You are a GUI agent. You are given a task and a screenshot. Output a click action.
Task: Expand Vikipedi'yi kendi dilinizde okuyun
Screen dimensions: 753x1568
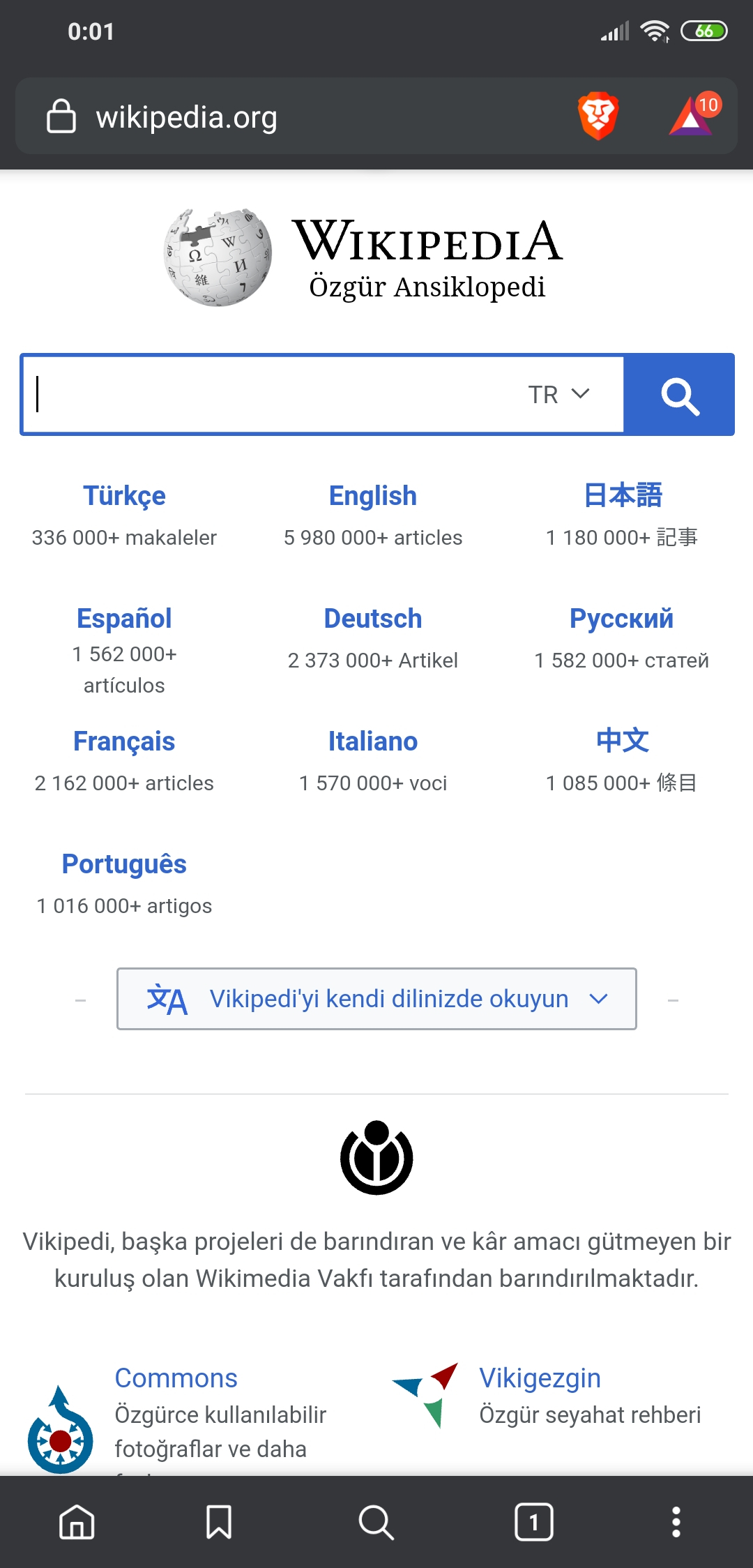pos(376,999)
